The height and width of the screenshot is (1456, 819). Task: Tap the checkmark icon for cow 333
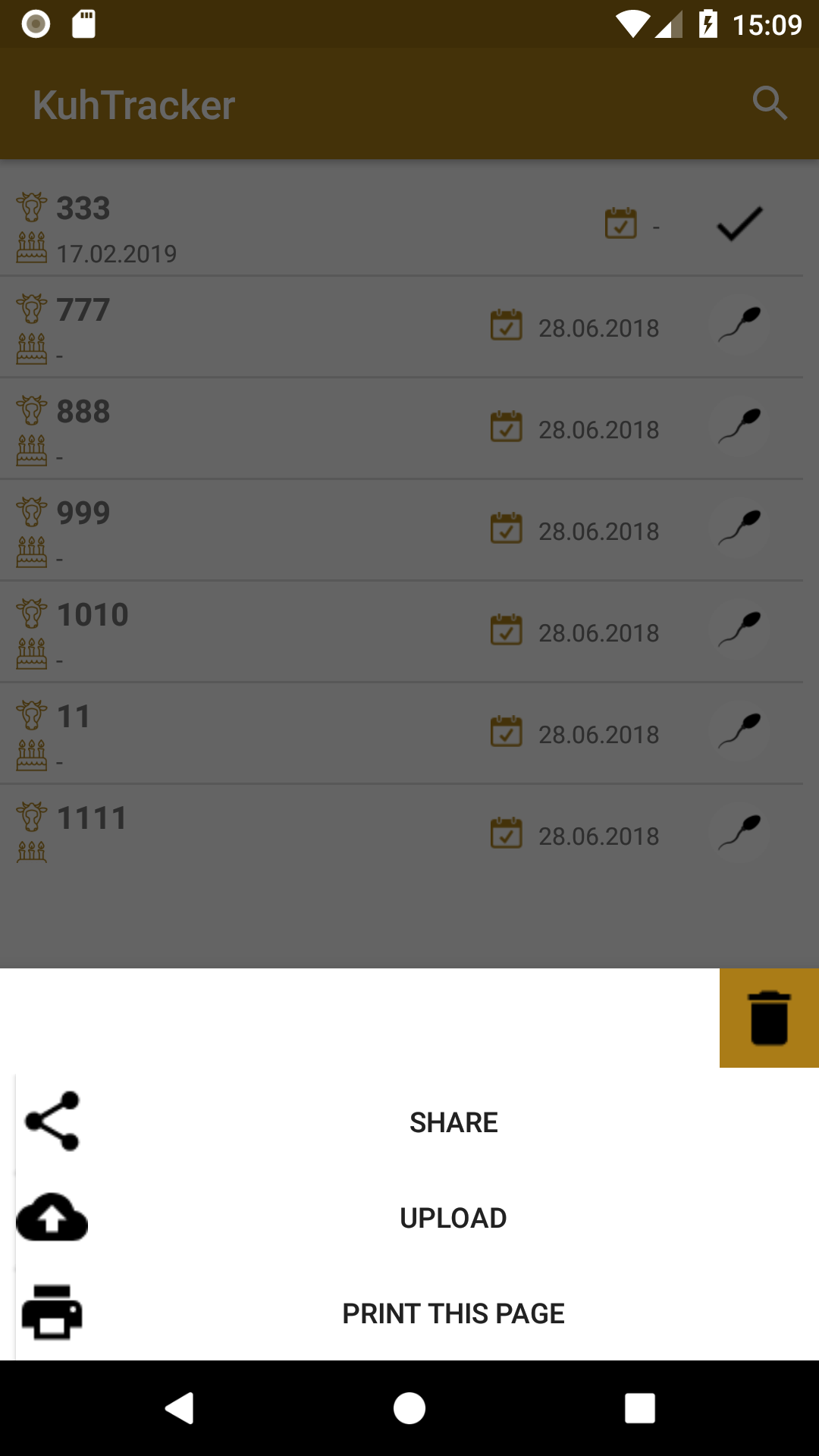[739, 224]
